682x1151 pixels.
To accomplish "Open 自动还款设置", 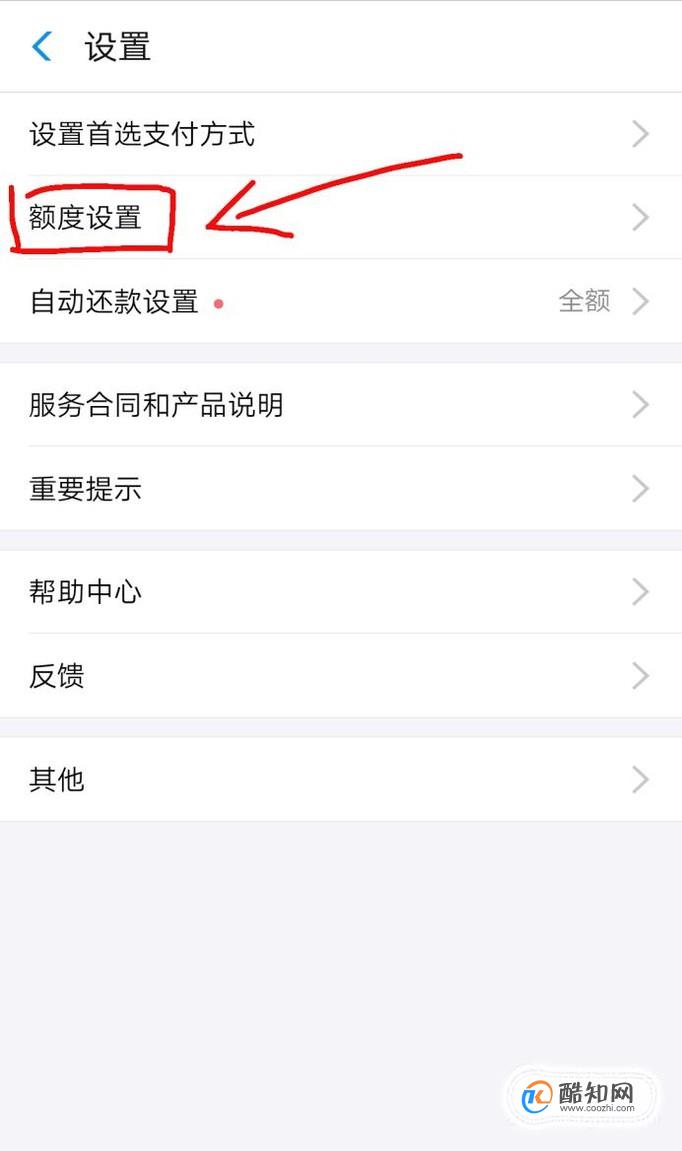I will (341, 301).
